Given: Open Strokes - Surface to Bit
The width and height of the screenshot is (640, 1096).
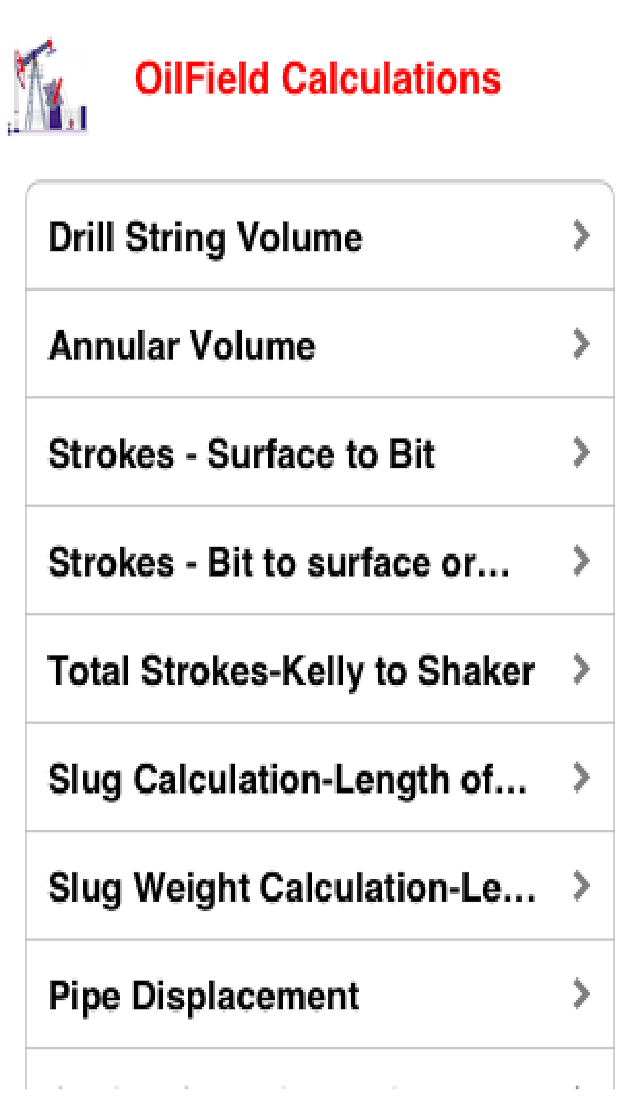Looking at the screenshot, I should 320,452.
